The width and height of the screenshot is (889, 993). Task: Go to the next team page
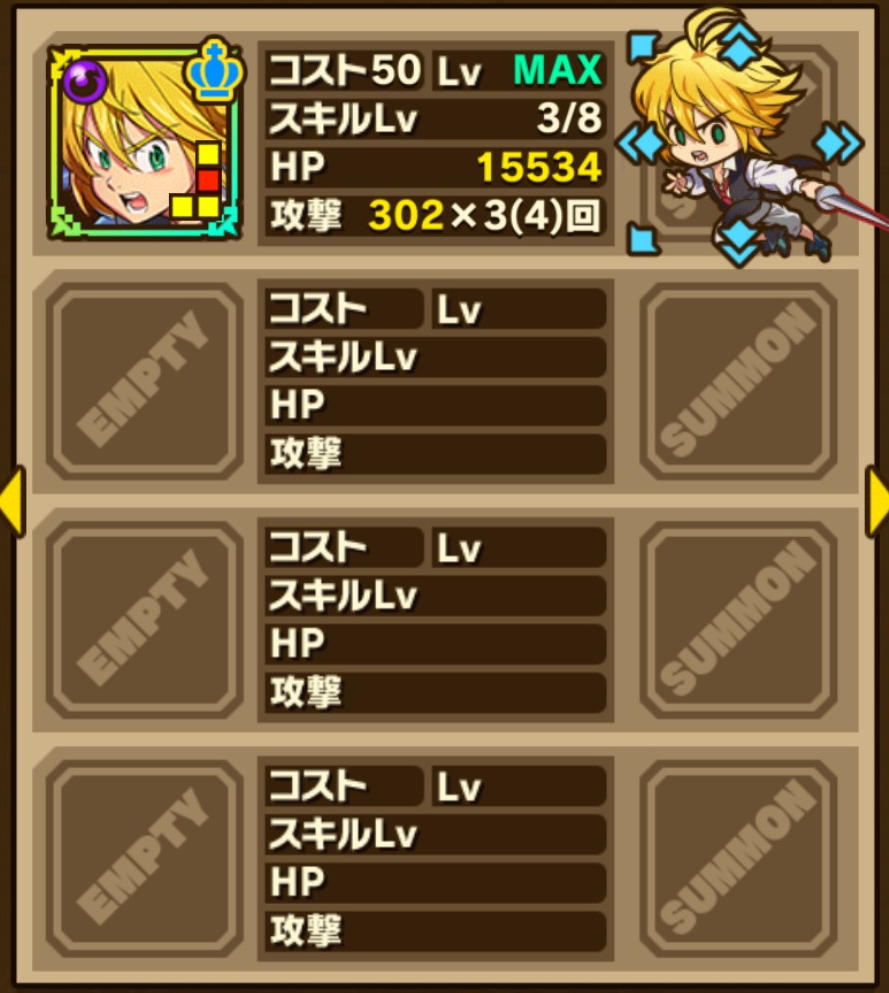pos(877,500)
